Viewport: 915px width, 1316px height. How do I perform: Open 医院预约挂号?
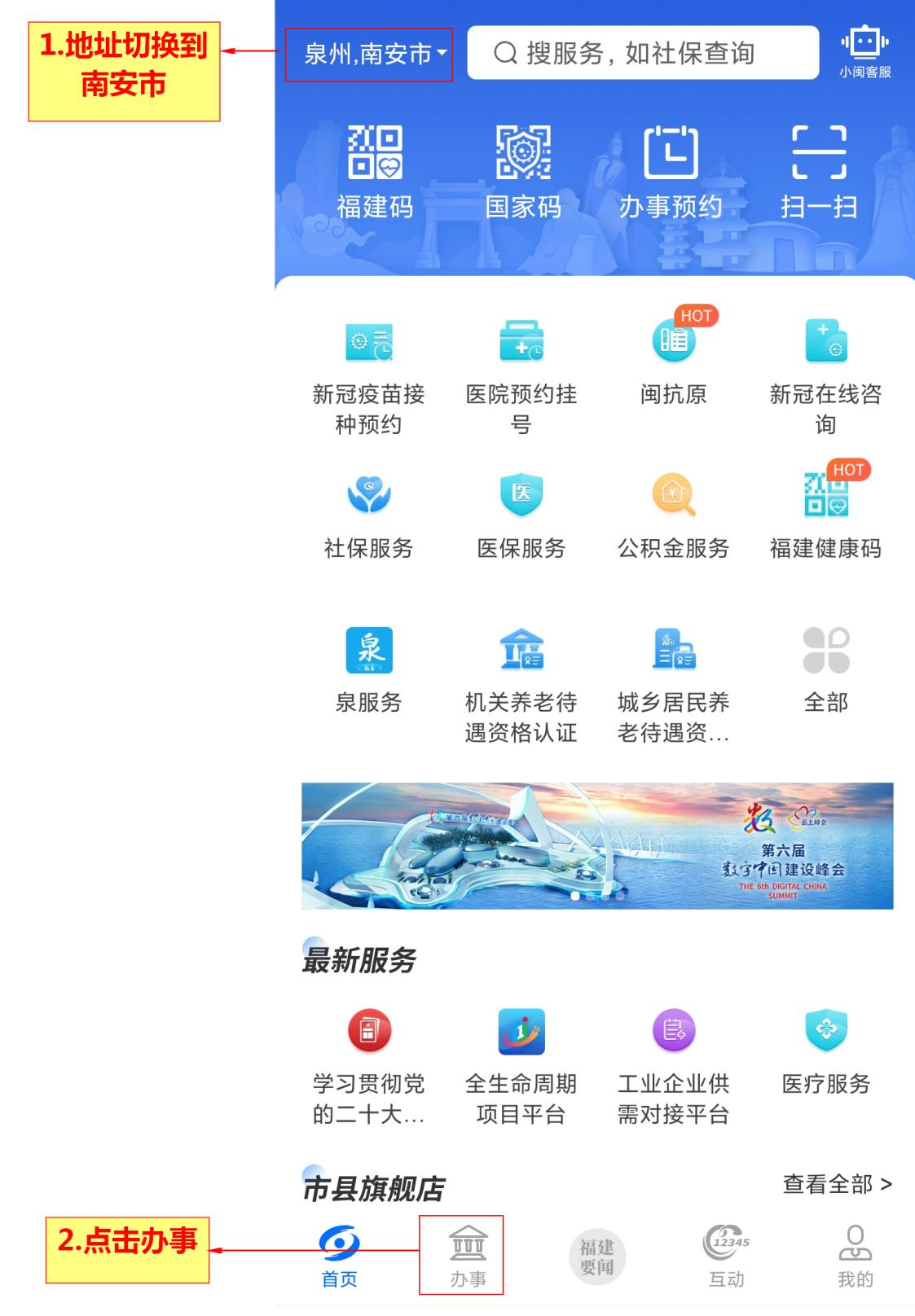(x=521, y=375)
